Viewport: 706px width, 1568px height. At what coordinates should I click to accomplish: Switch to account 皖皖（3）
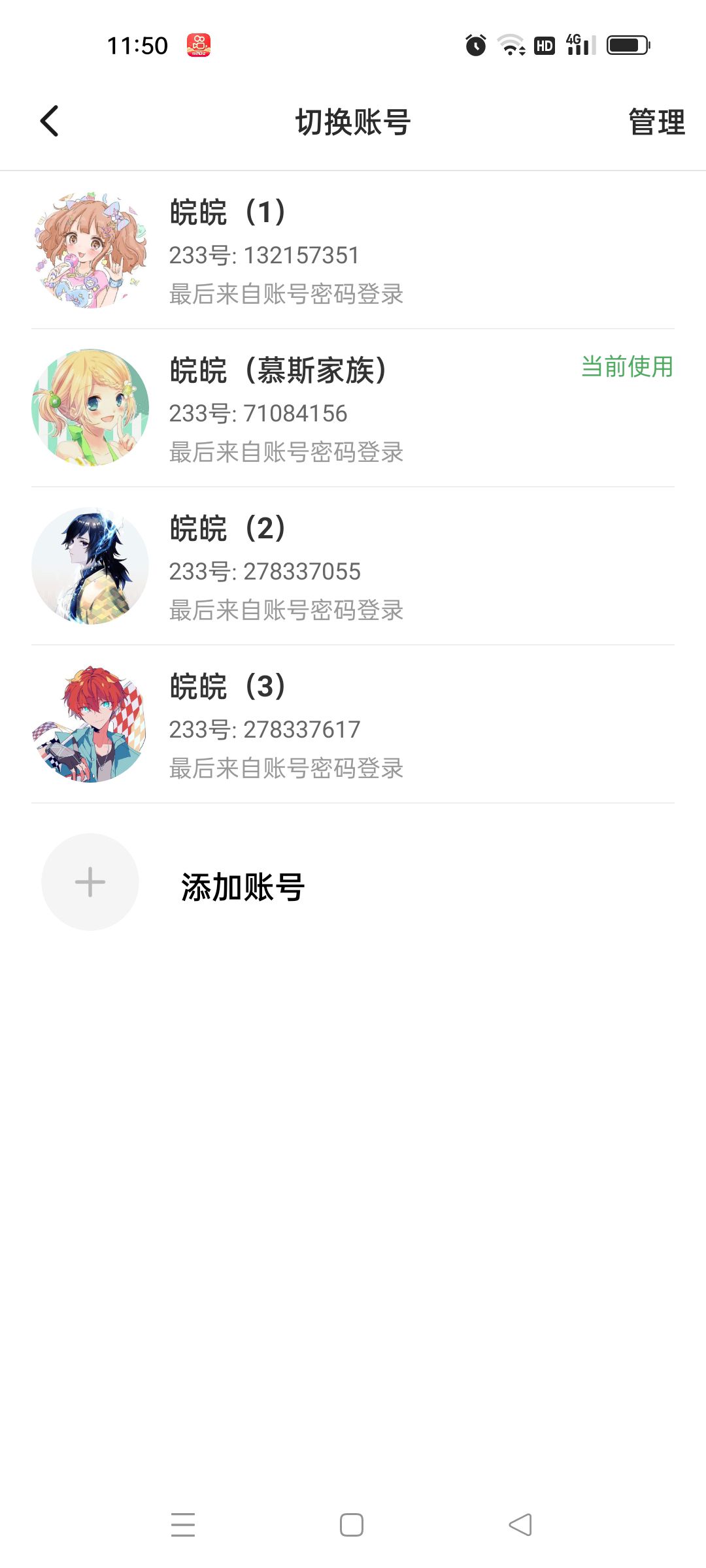coord(353,725)
